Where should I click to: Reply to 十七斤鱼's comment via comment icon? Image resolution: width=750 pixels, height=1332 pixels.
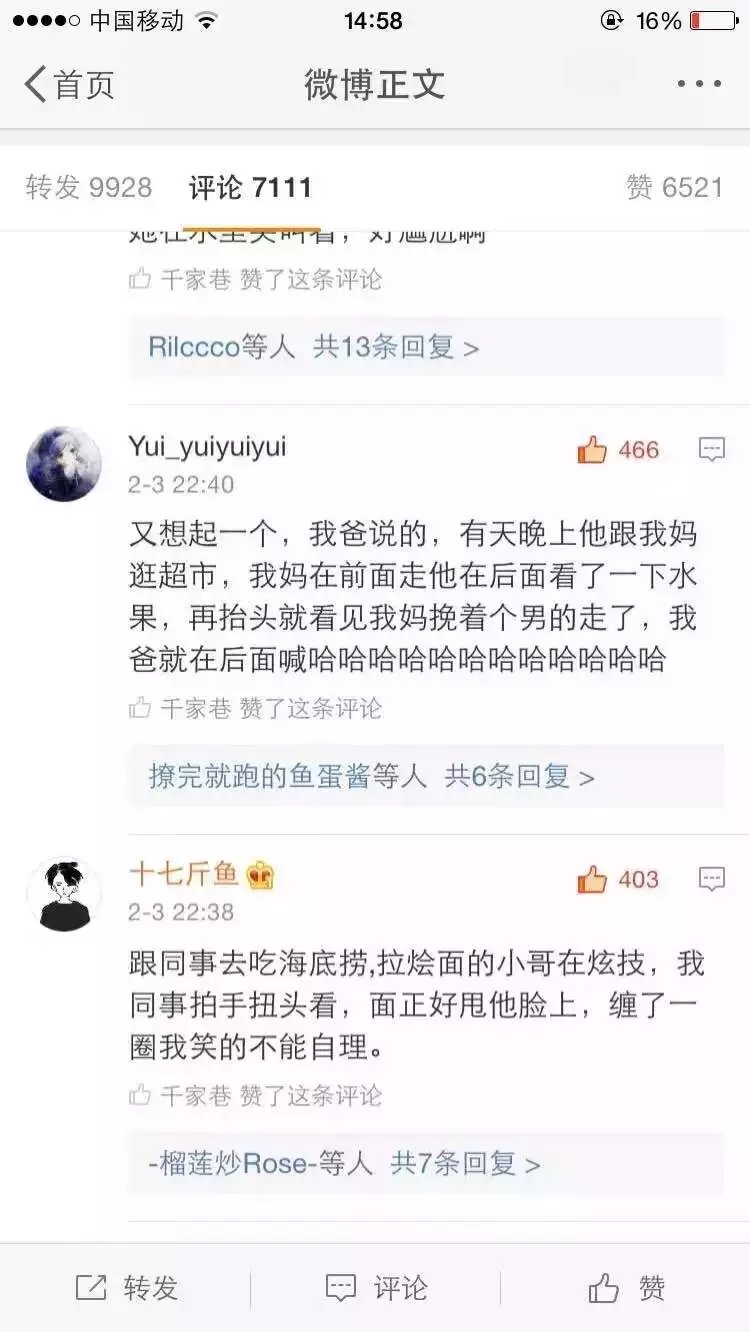click(x=712, y=880)
